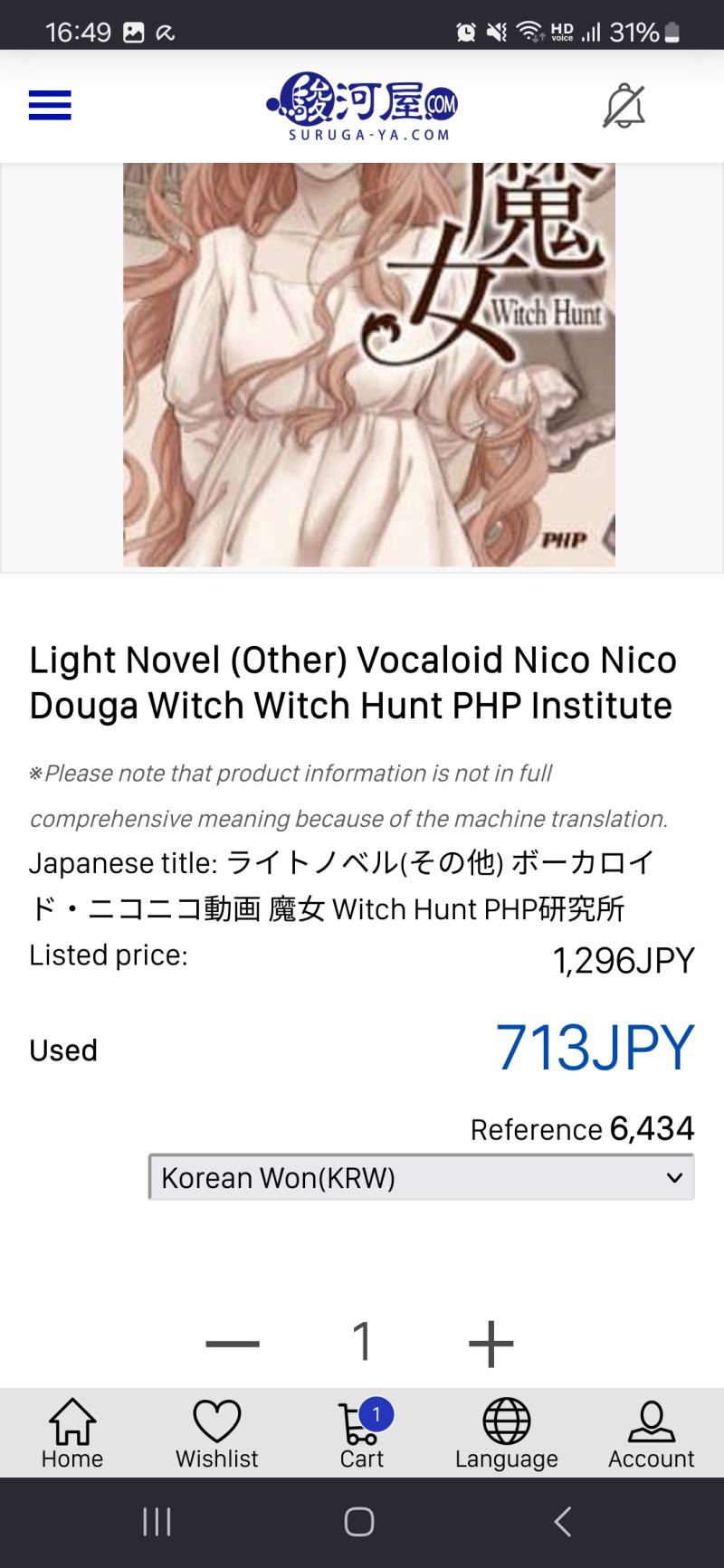
Task: Show recent apps
Action: coord(157,1522)
